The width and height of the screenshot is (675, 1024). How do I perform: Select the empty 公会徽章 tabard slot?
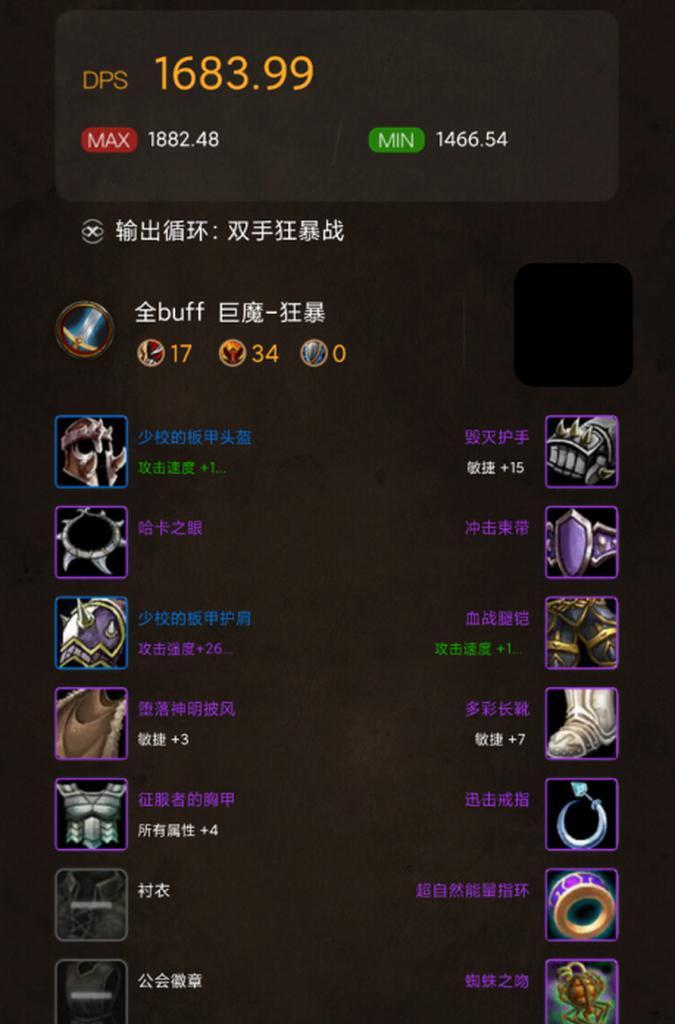click(91, 992)
